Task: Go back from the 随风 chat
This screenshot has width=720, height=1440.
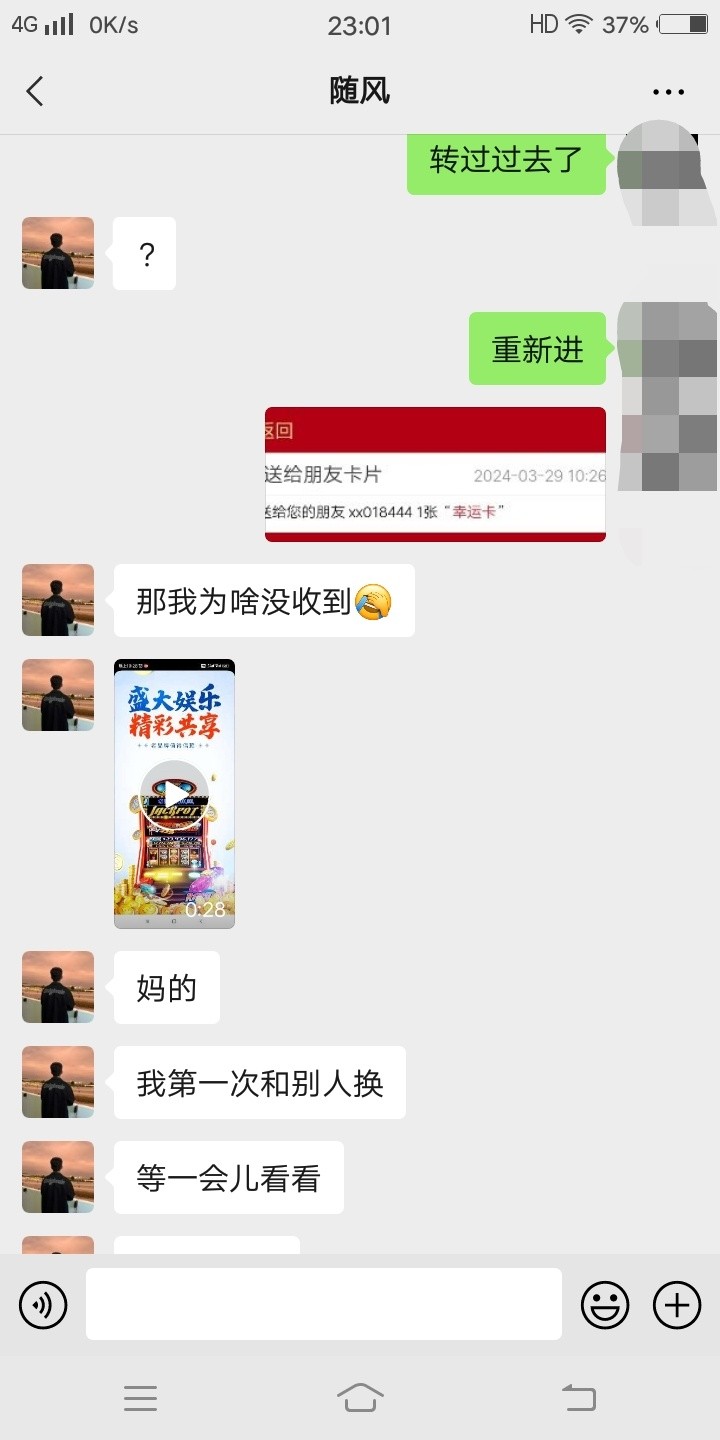Action: 35,92
